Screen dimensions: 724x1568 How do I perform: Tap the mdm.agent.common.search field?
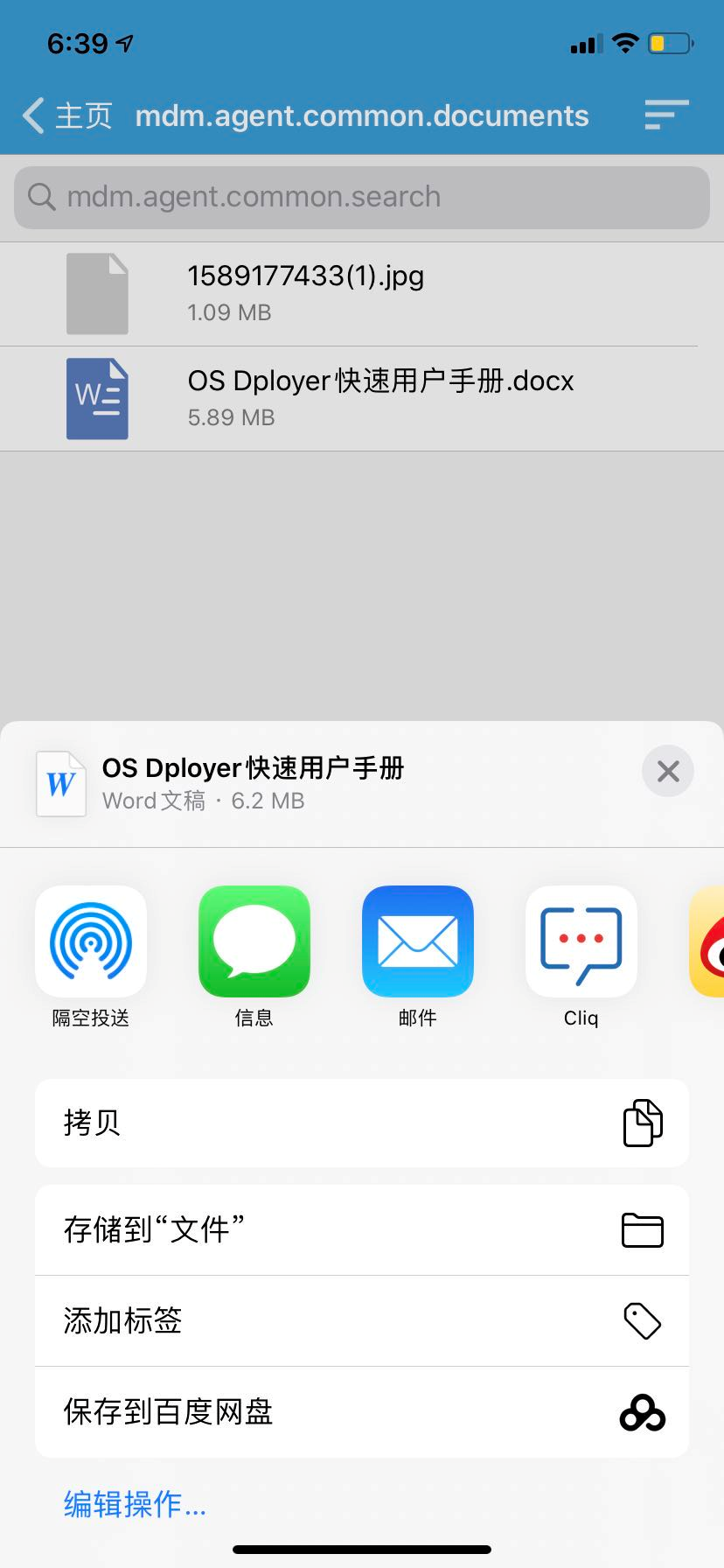[x=362, y=197]
